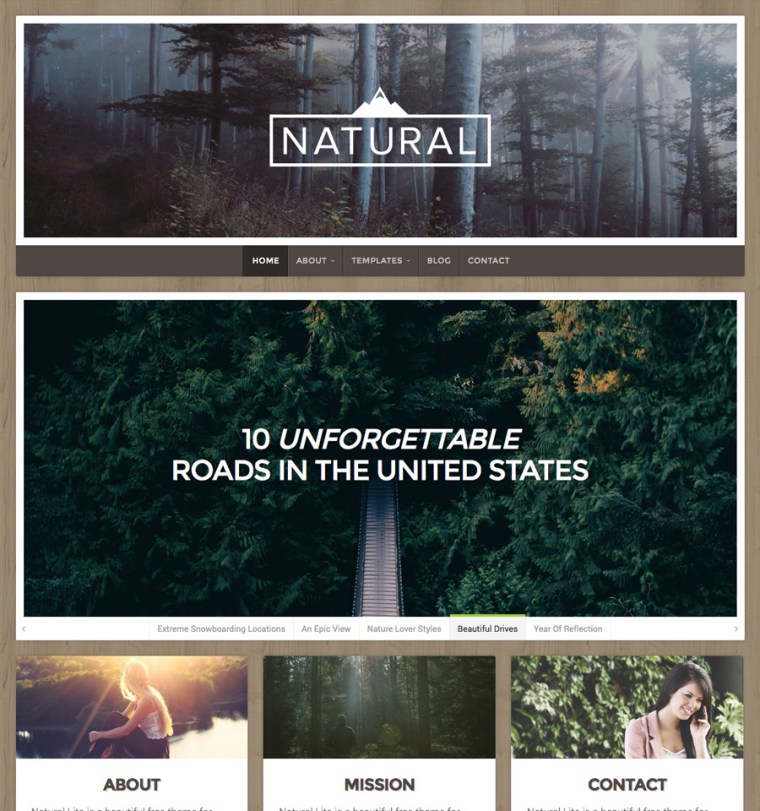Viewport: 760px width, 811px height.
Task: Select the Beautiful Drives slide tab
Action: point(487,629)
